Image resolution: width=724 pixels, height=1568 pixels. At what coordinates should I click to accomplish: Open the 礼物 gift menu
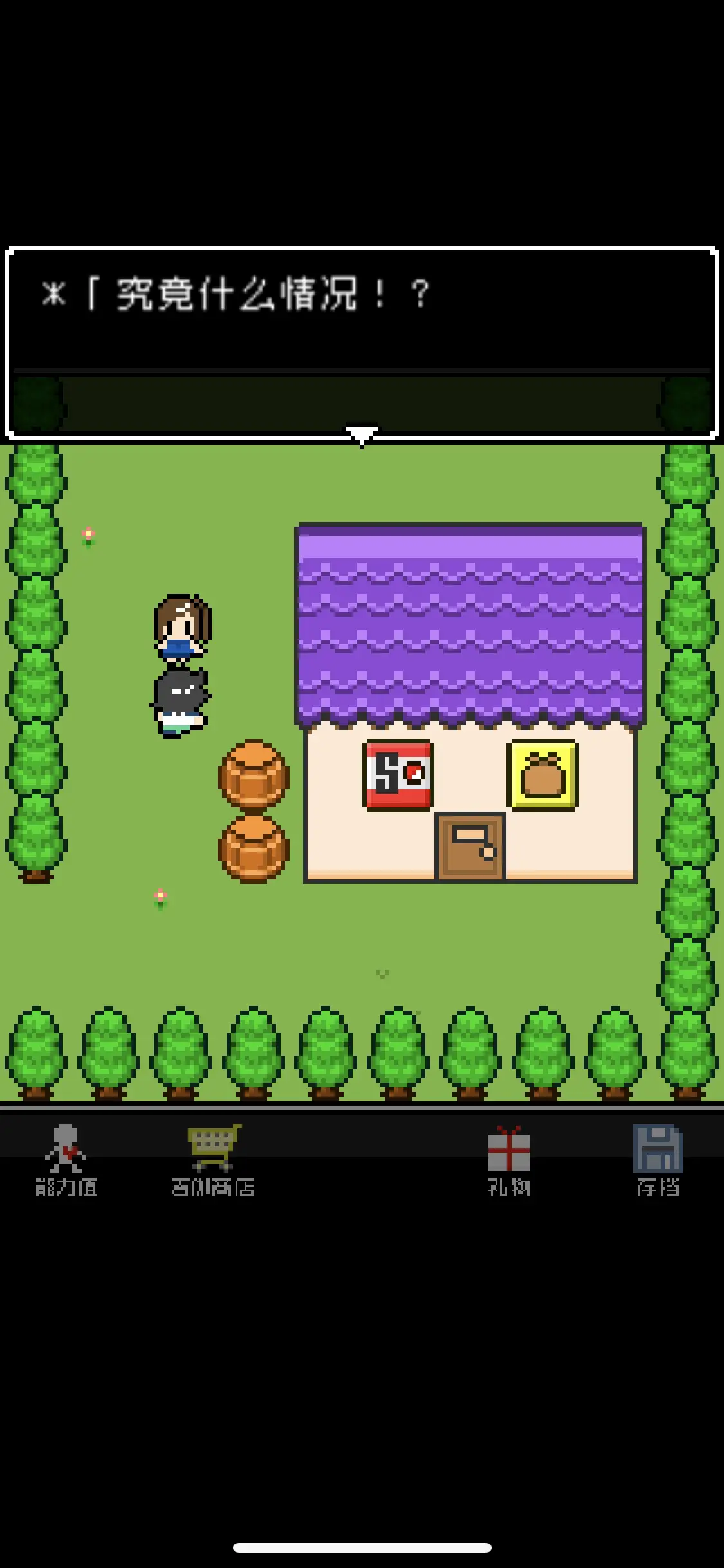click(508, 1160)
